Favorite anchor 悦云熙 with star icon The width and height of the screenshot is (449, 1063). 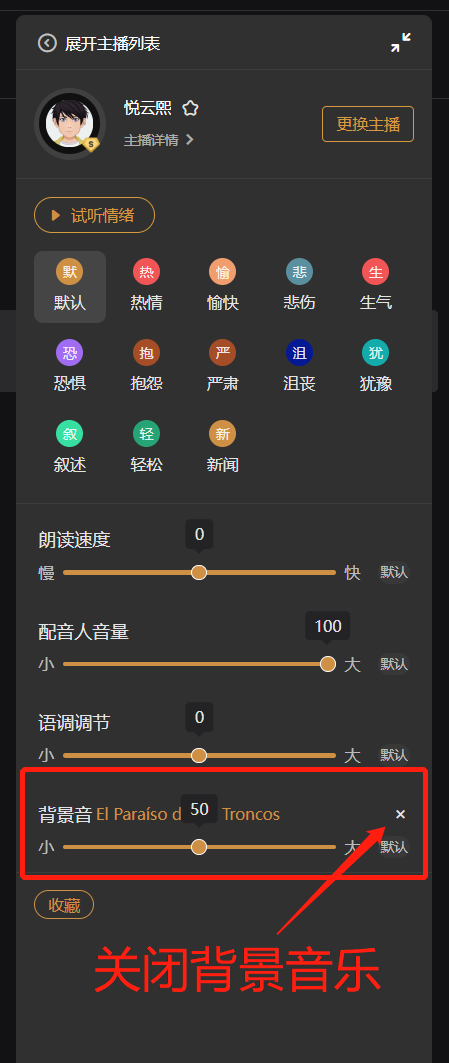click(191, 108)
